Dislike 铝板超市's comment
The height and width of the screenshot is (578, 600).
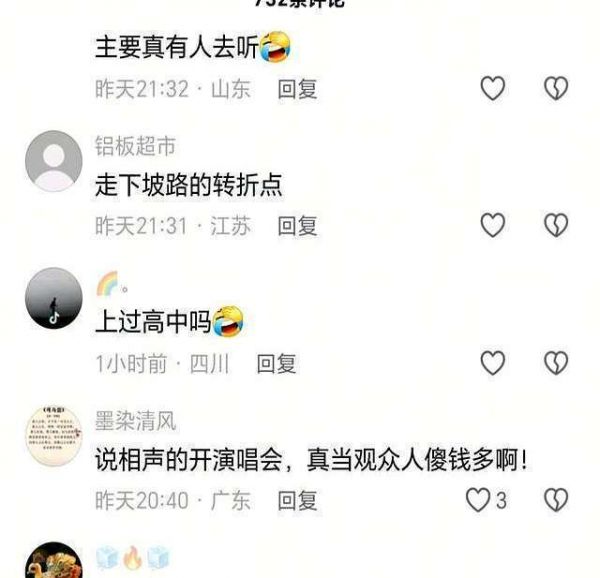tap(556, 226)
